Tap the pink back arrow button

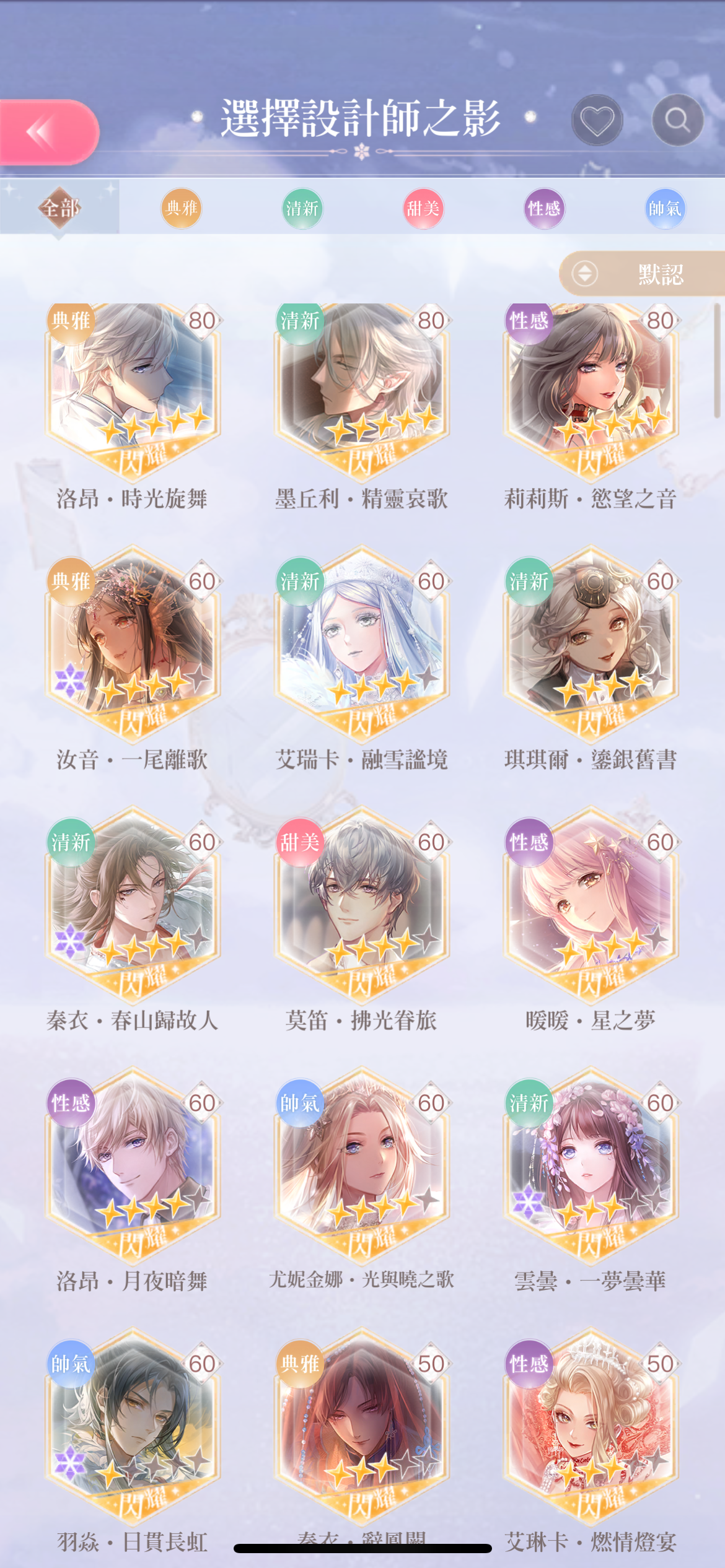tap(48, 132)
